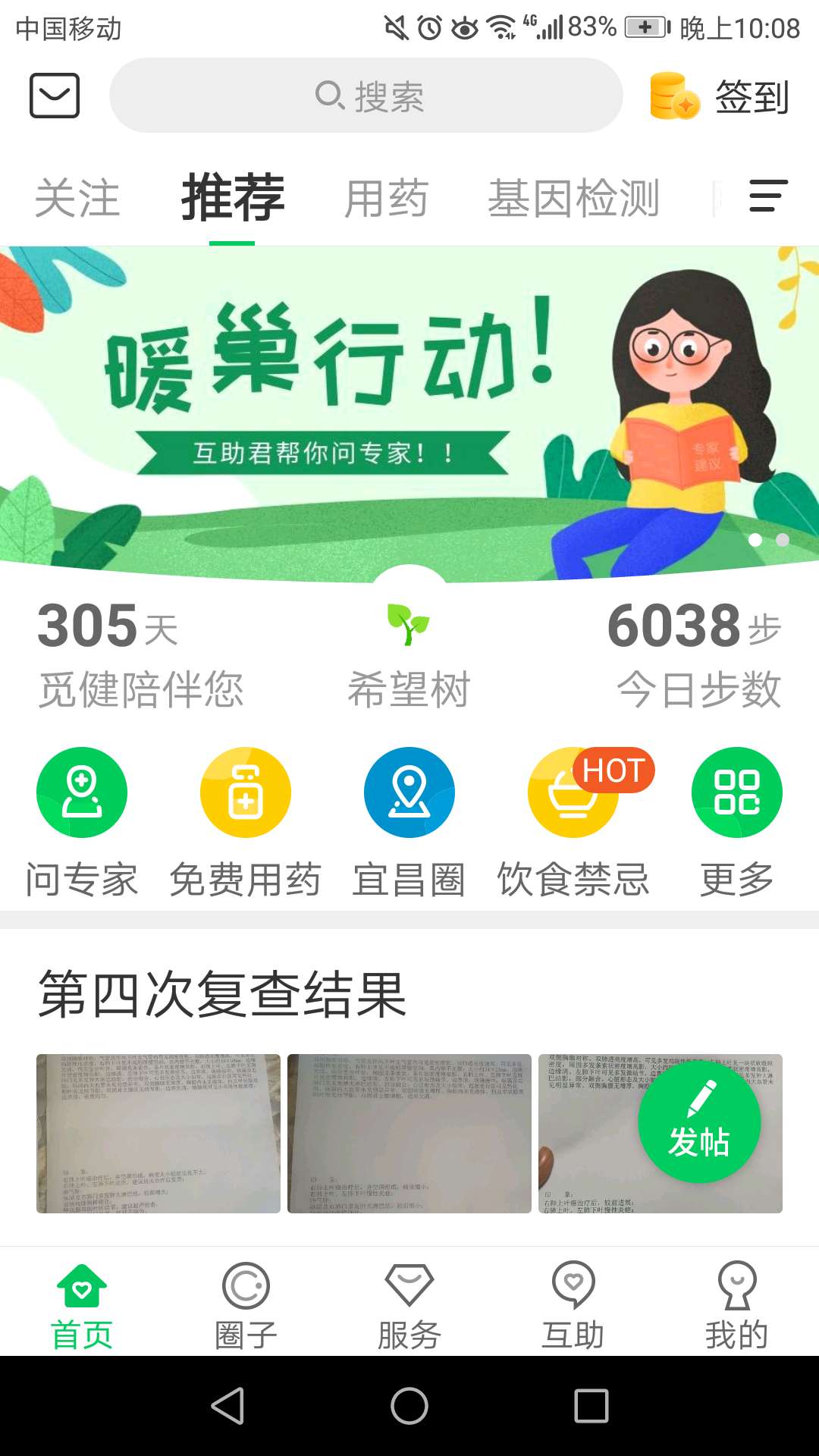Viewport: 819px width, 1456px height.
Task: Switch to the 互助 mutual-aid section
Action: 573,1301
